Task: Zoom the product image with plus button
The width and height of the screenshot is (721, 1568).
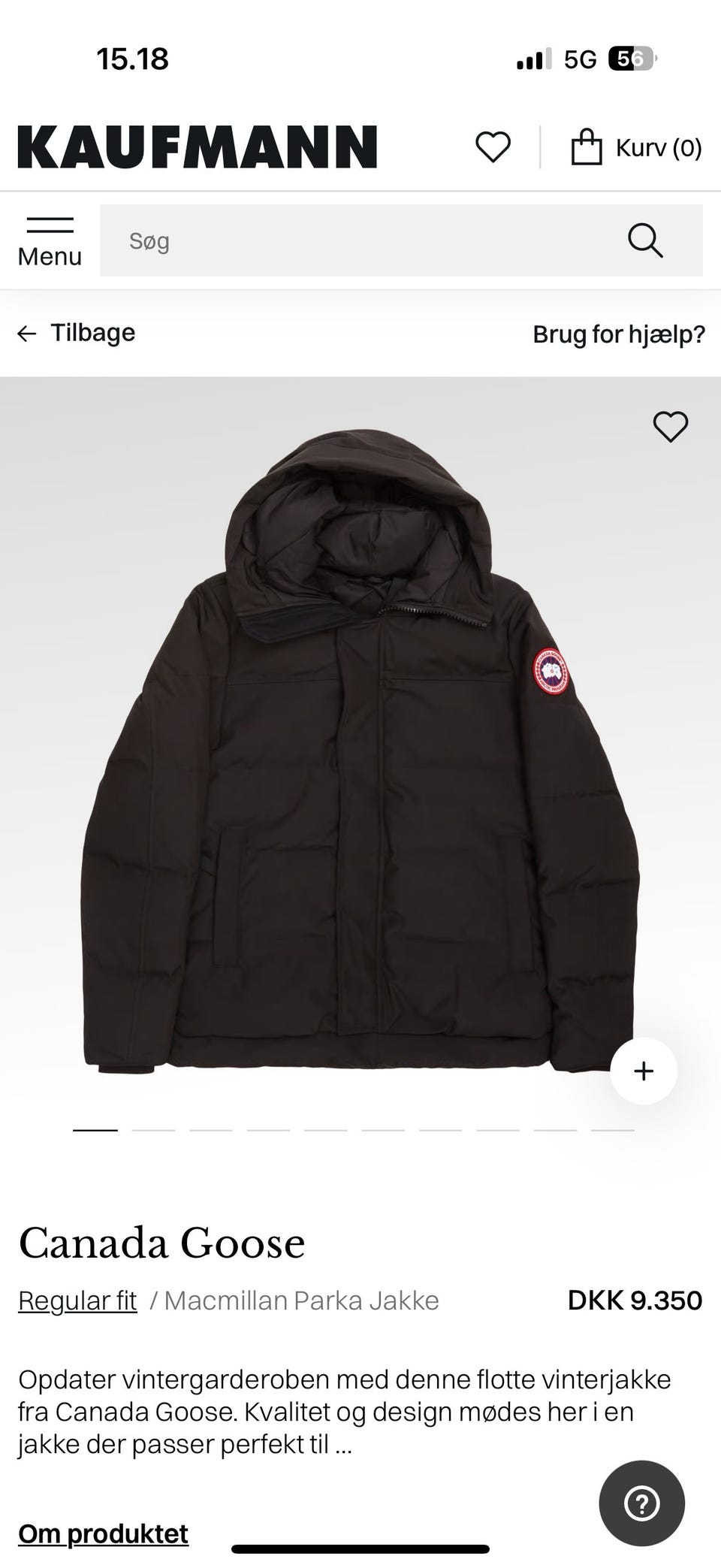Action: pos(644,1071)
